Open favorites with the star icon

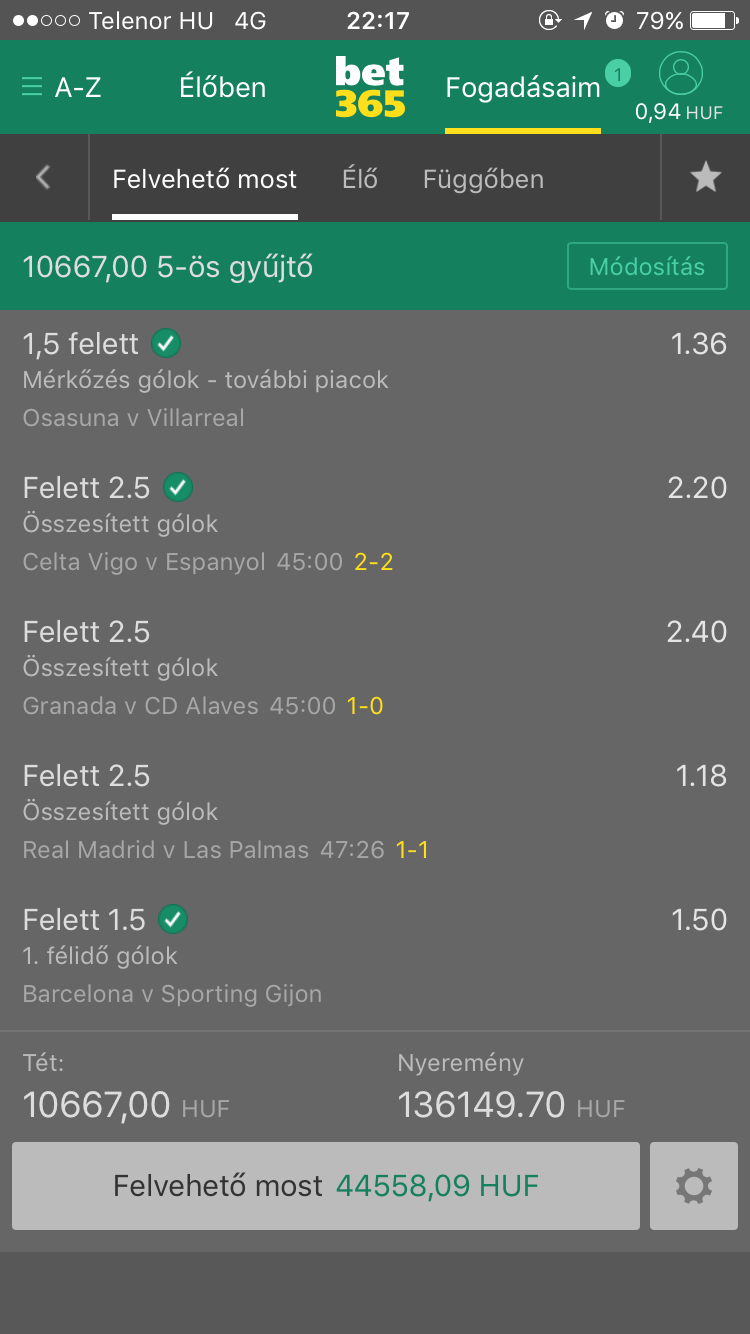pos(706,179)
